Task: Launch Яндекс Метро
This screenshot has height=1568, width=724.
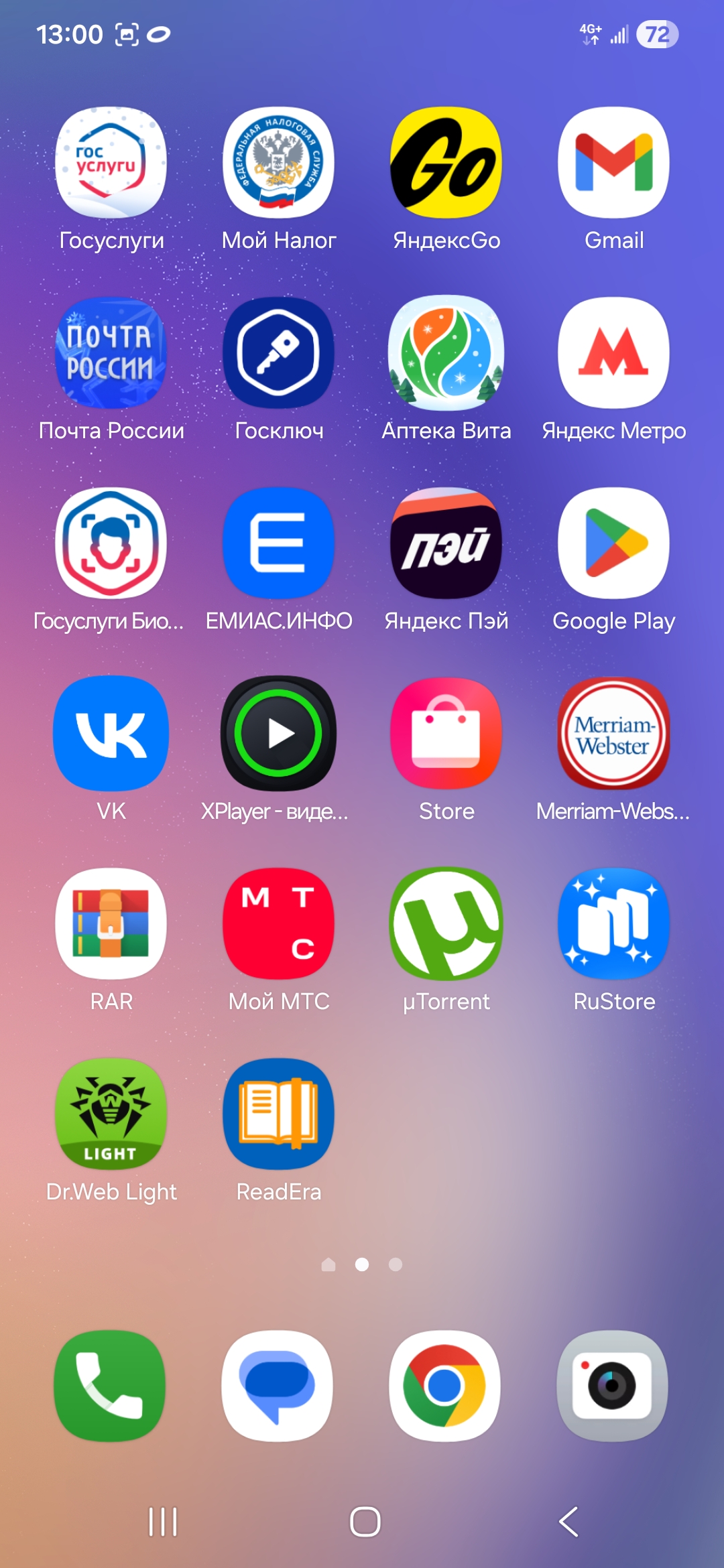Action: coord(614,353)
